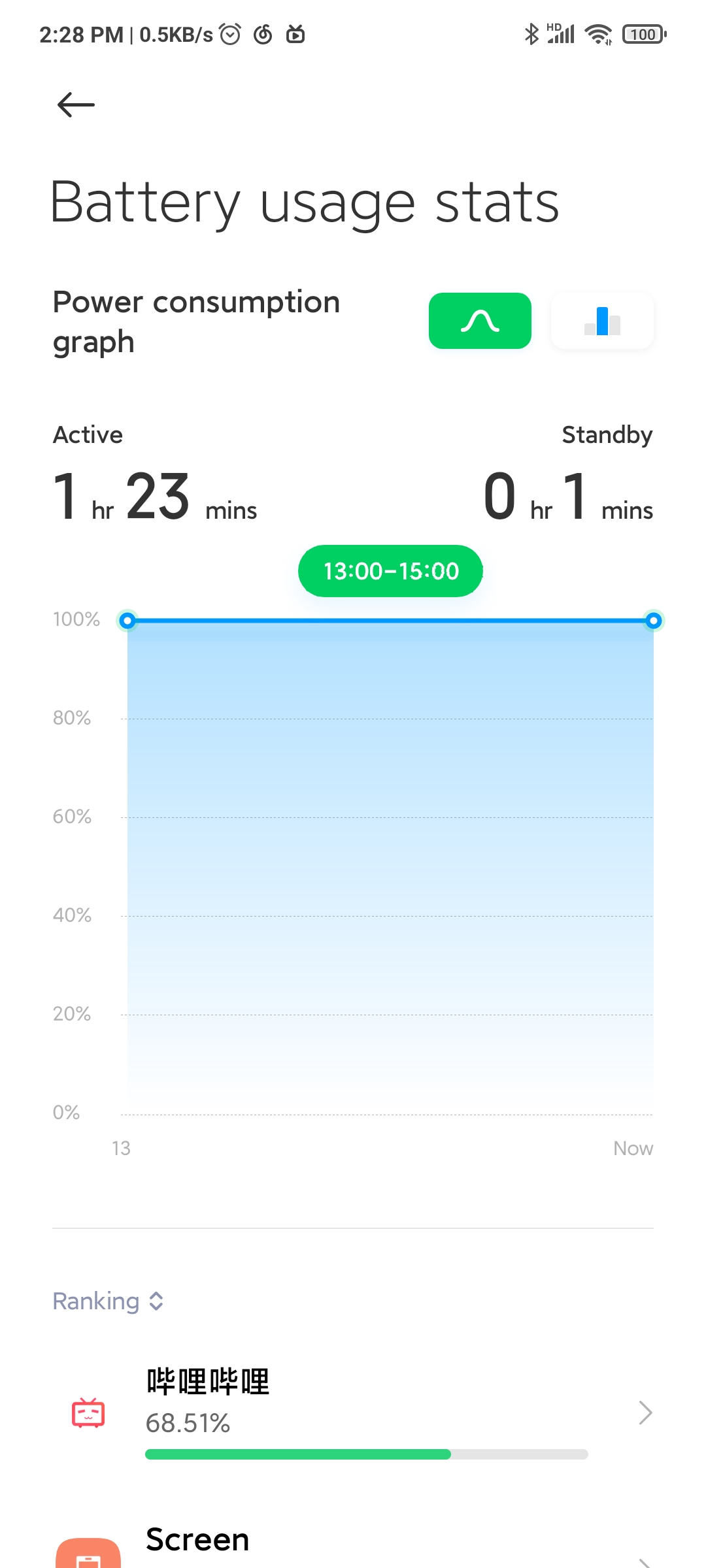Open Screen battery usage details
The image size is (706, 1568).
point(353,1545)
